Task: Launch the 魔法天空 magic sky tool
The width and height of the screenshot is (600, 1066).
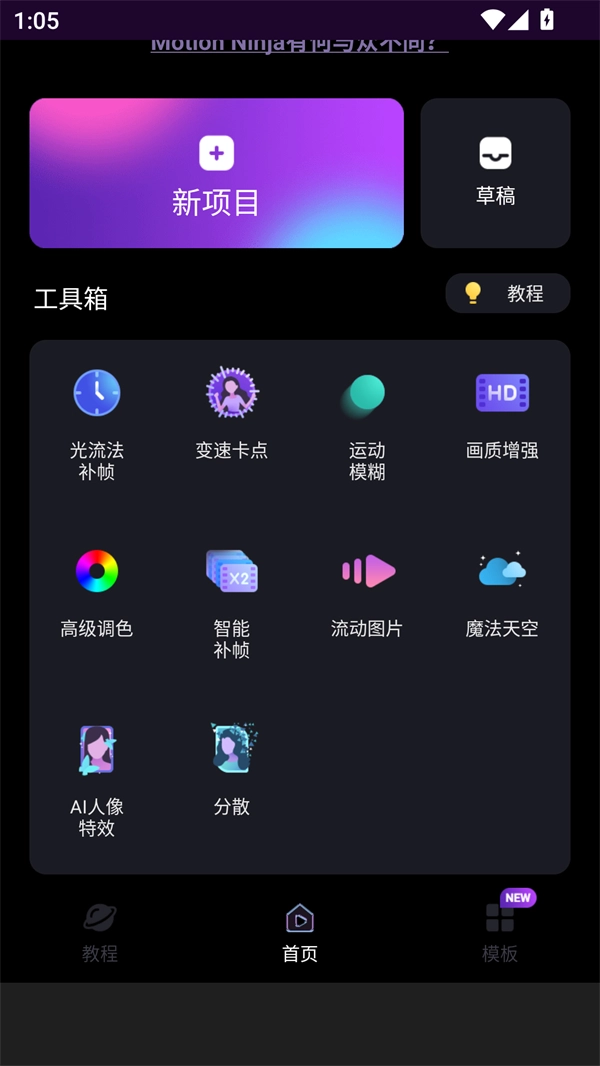Action: [x=502, y=590]
